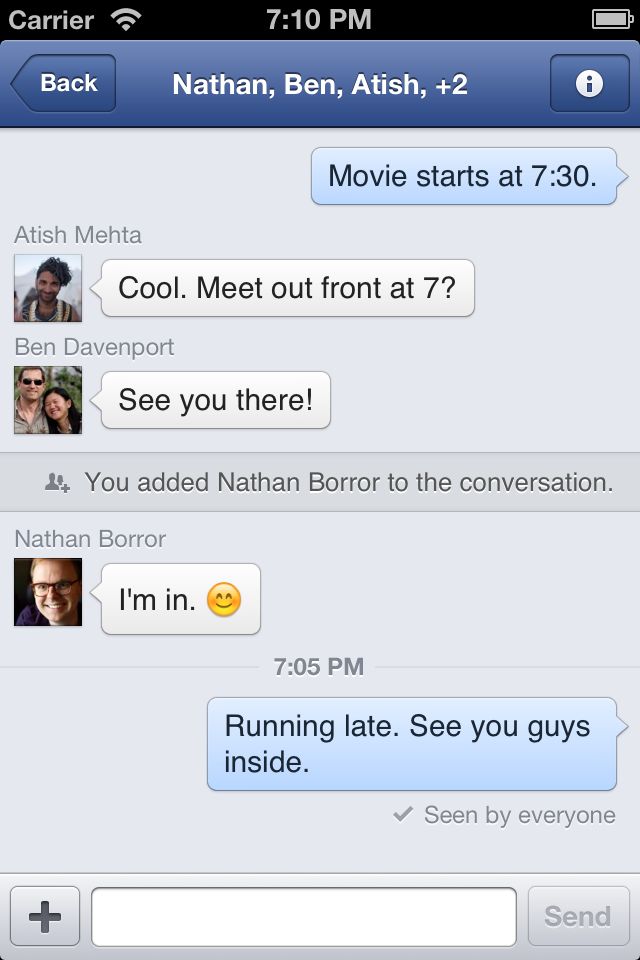Go back to the conversation list
The image size is (640, 960).
[64, 83]
